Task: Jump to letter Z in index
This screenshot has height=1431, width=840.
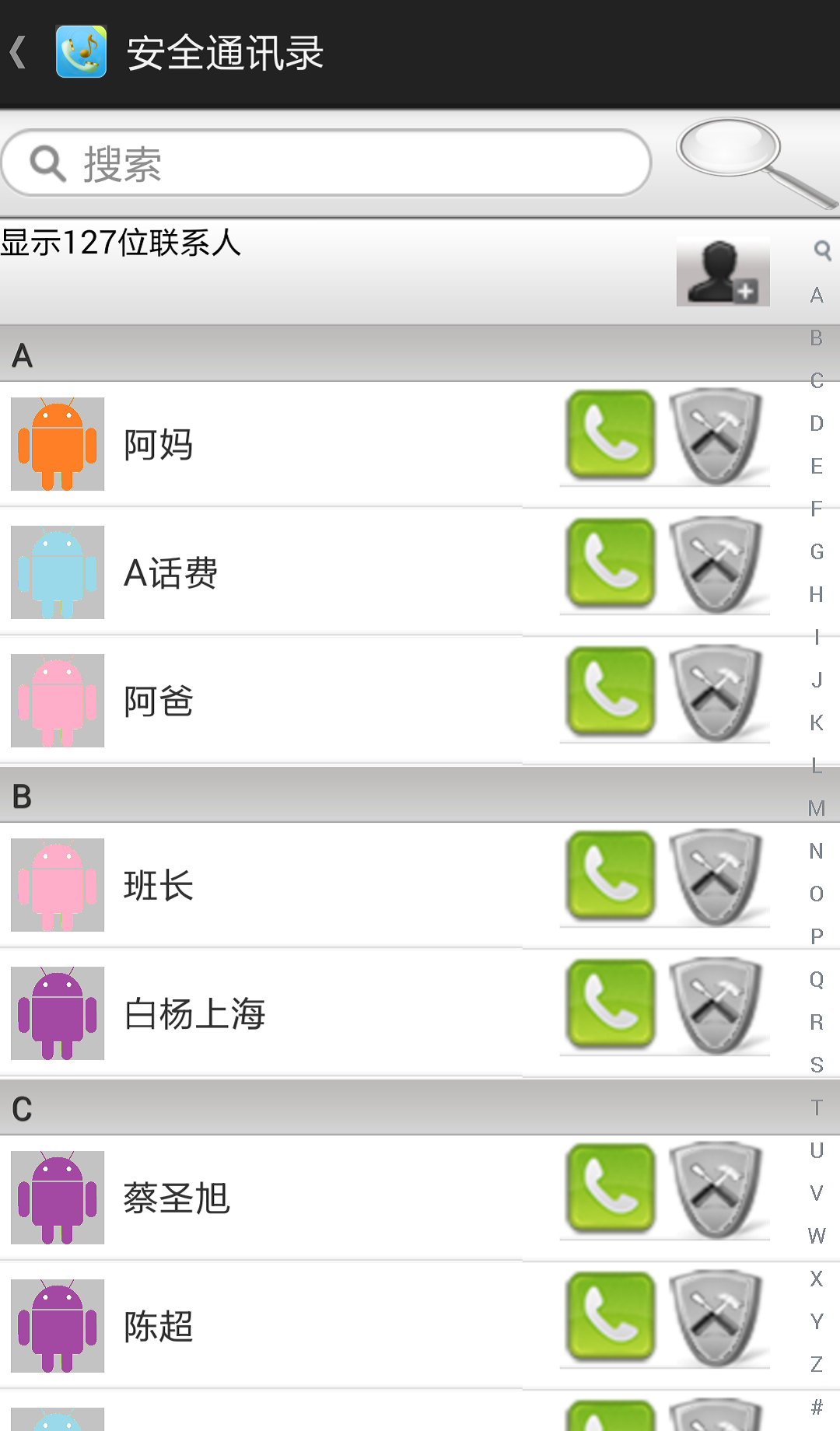Action: pos(816,1364)
